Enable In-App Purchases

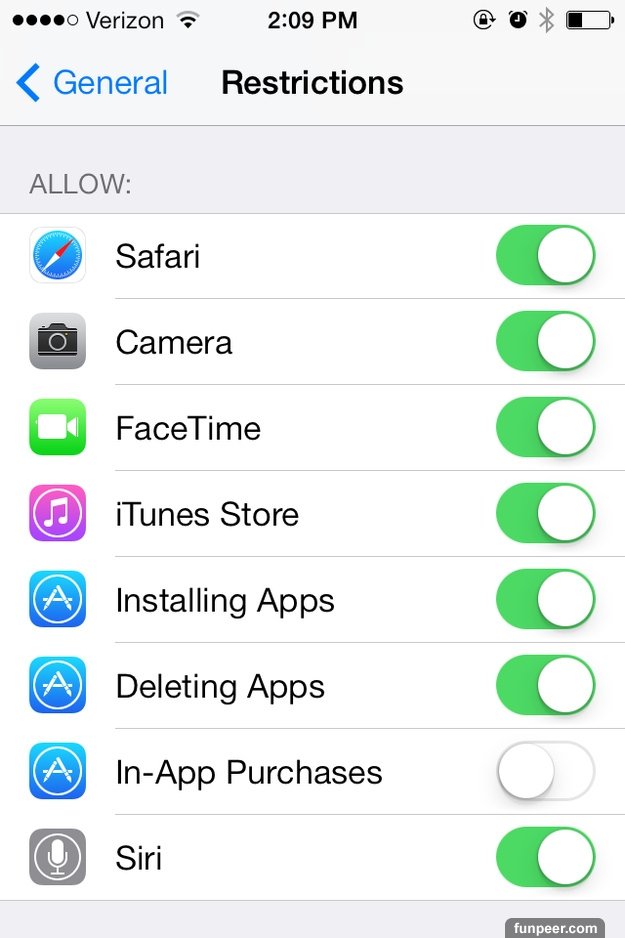[x=545, y=772]
